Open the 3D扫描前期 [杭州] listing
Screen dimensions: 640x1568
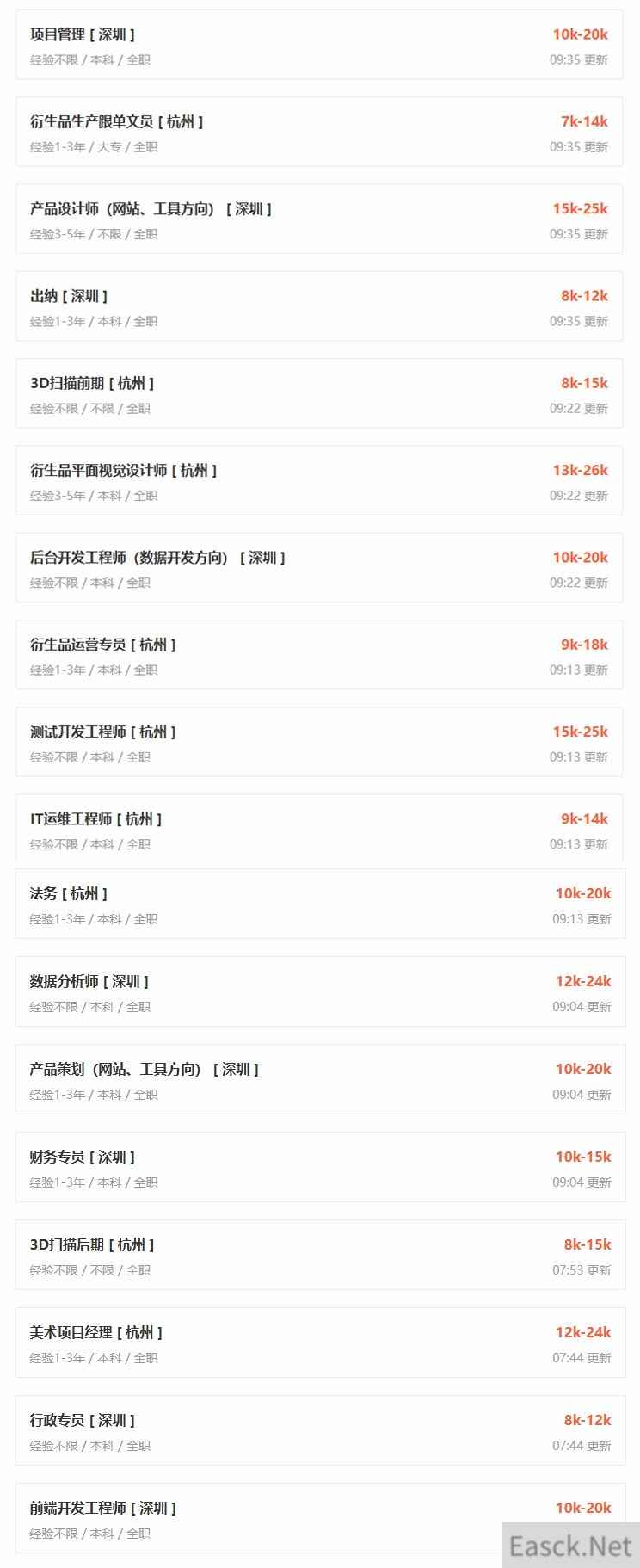click(92, 383)
